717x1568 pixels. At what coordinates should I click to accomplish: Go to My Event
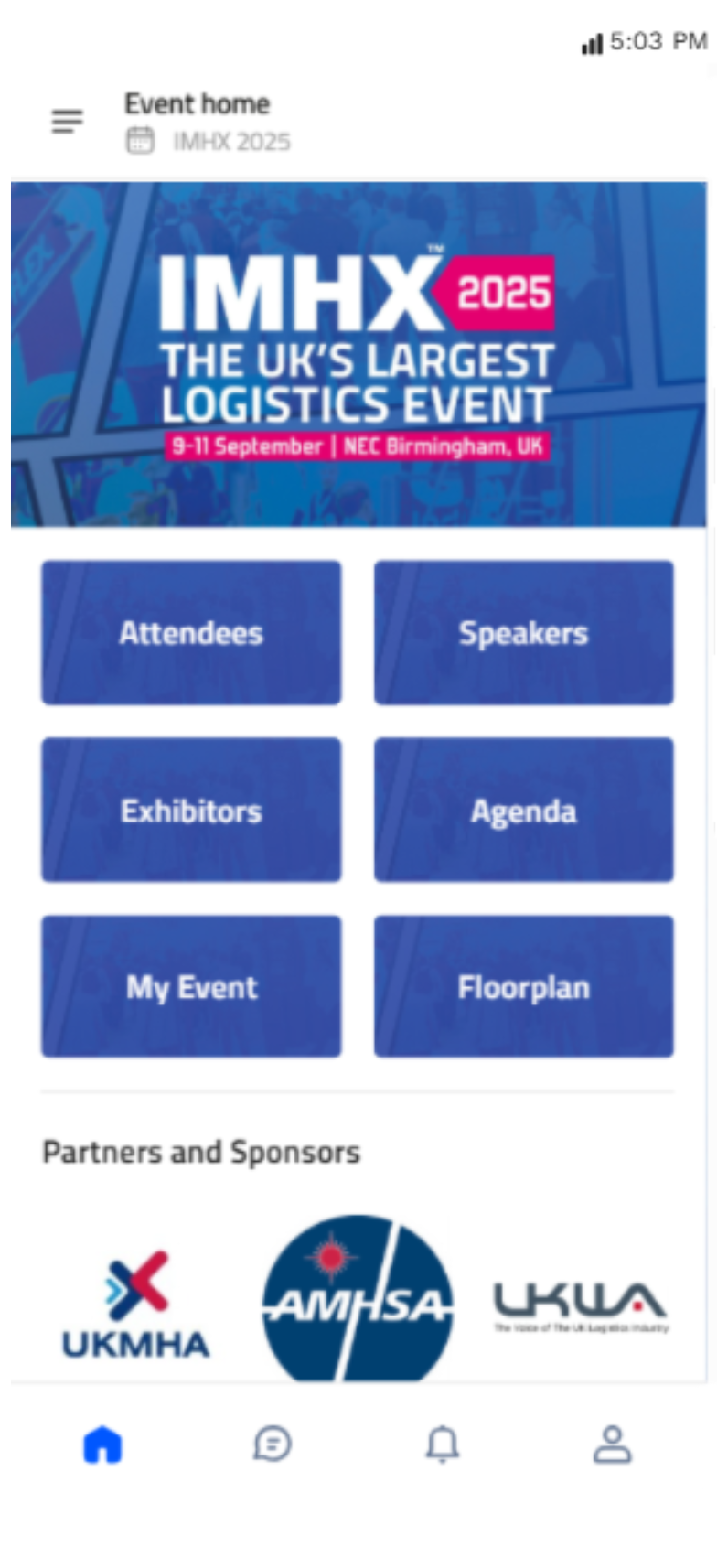[191, 987]
